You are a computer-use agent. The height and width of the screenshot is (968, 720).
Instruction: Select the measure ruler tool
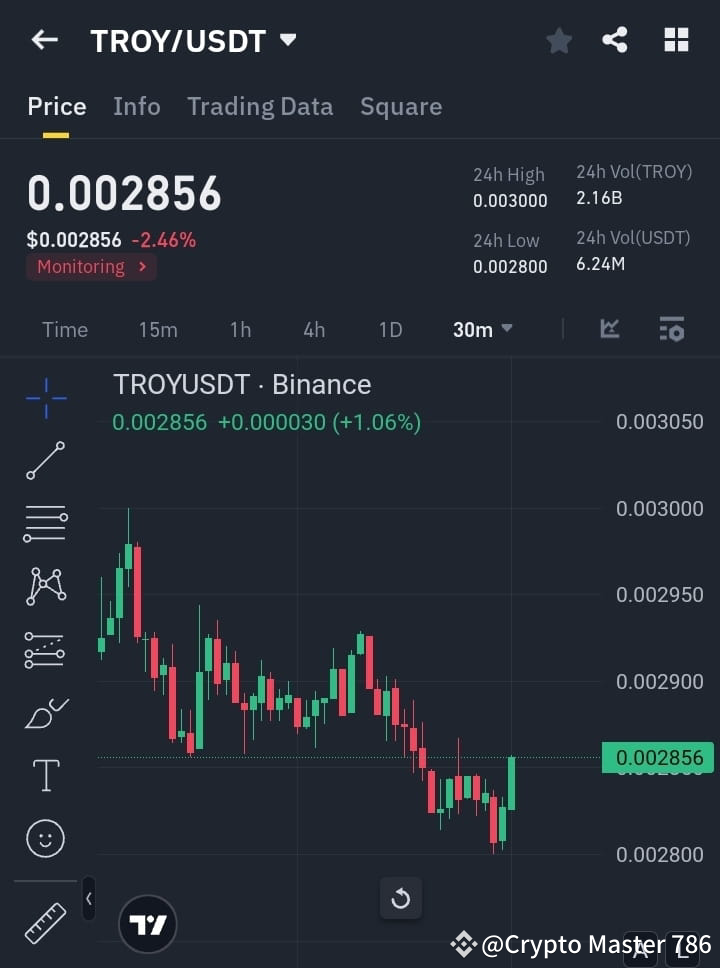(x=45, y=922)
